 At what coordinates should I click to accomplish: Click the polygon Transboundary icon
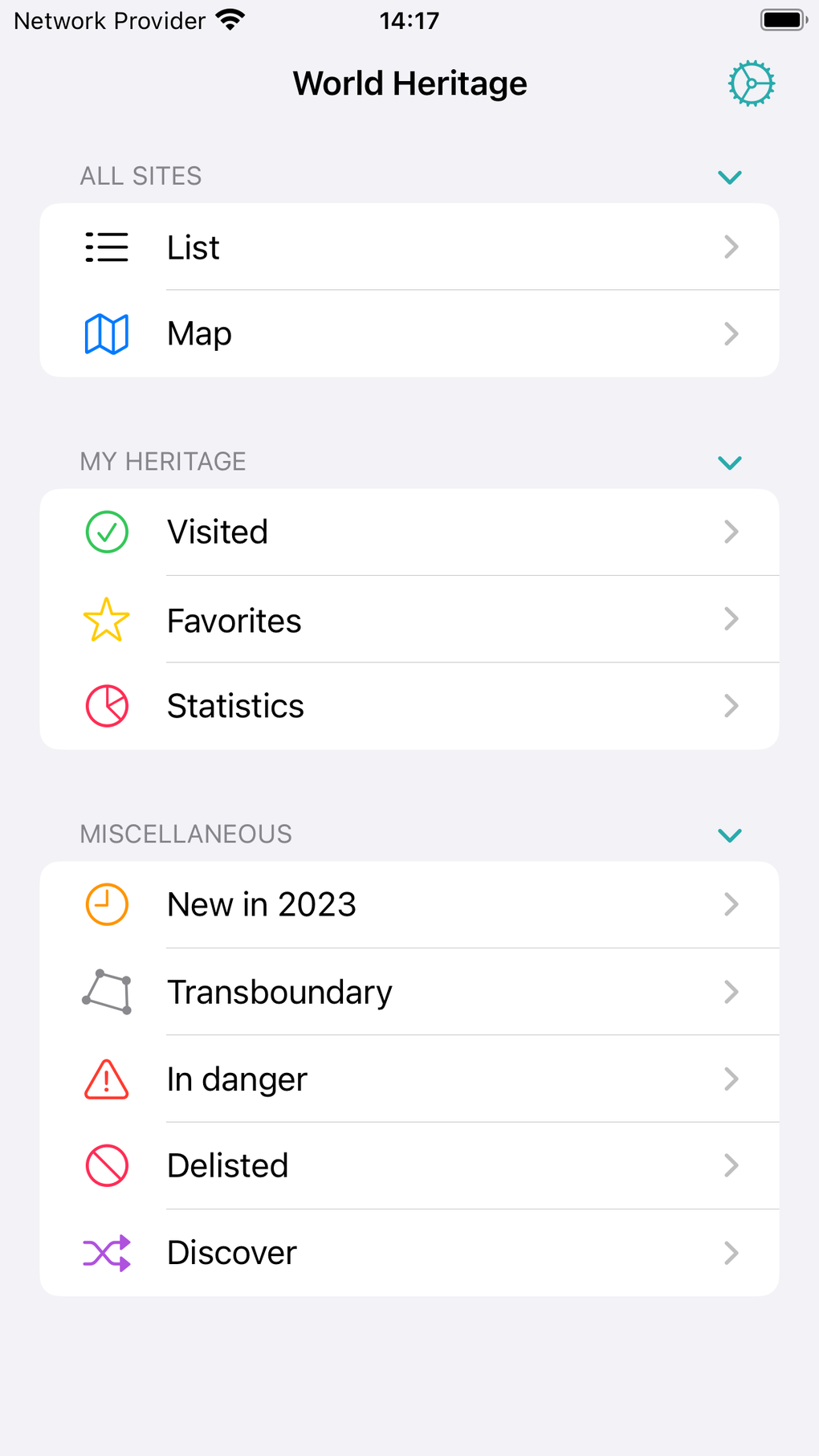pos(106,992)
